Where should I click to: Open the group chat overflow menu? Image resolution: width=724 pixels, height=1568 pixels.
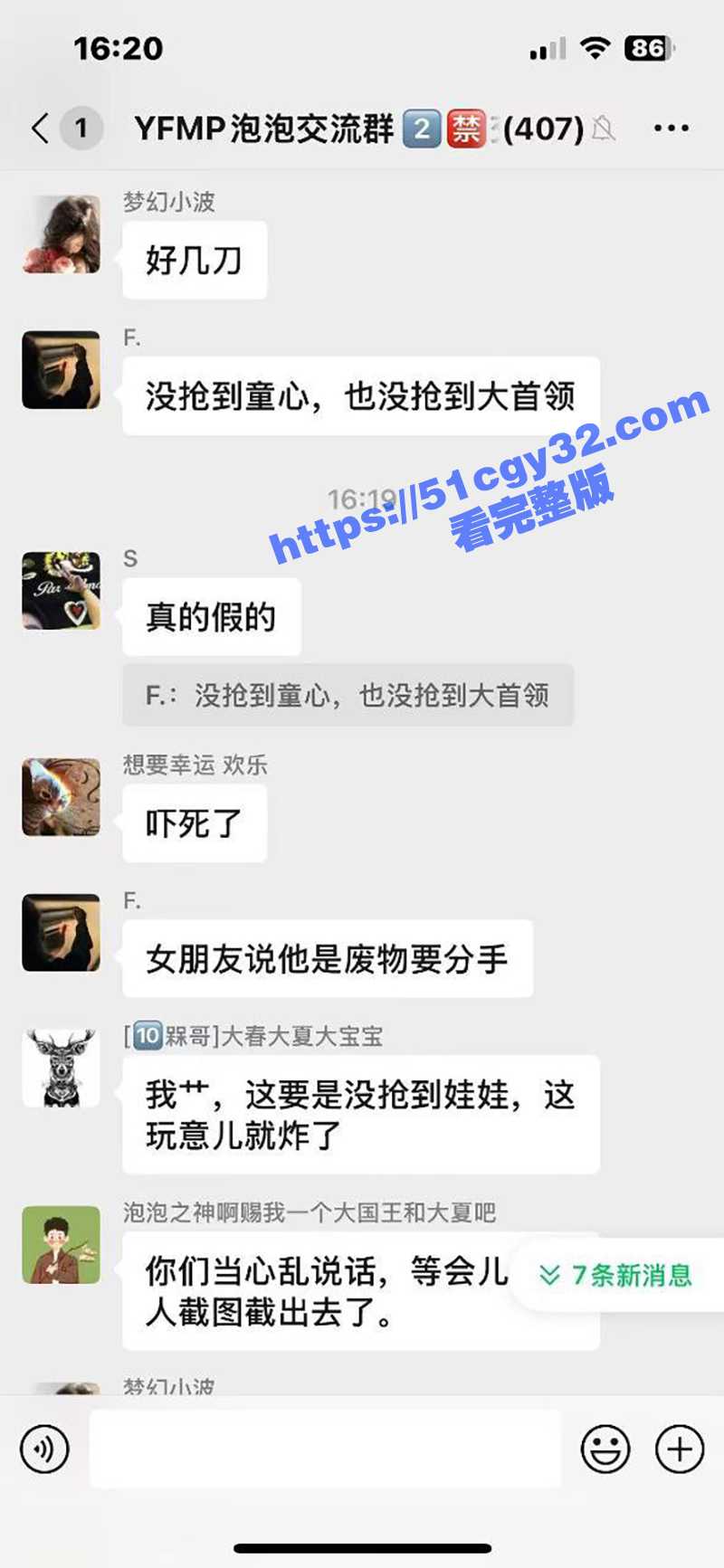tap(671, 128)
